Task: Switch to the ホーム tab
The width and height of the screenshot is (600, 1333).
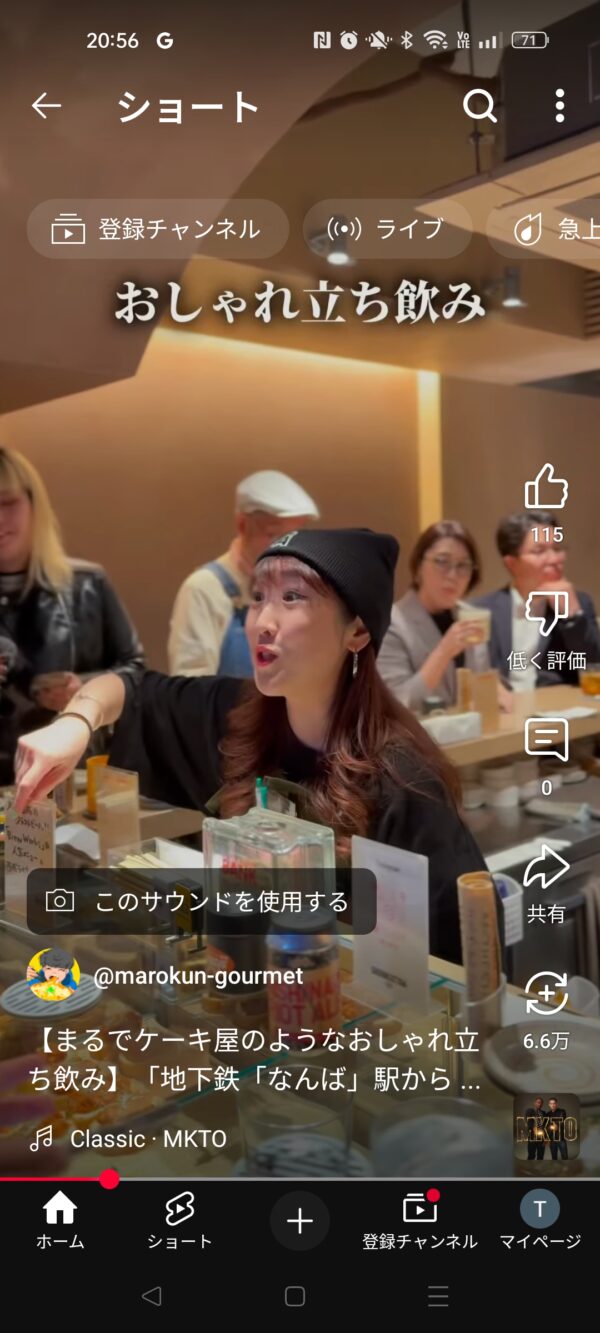Action: point(60,1220)
